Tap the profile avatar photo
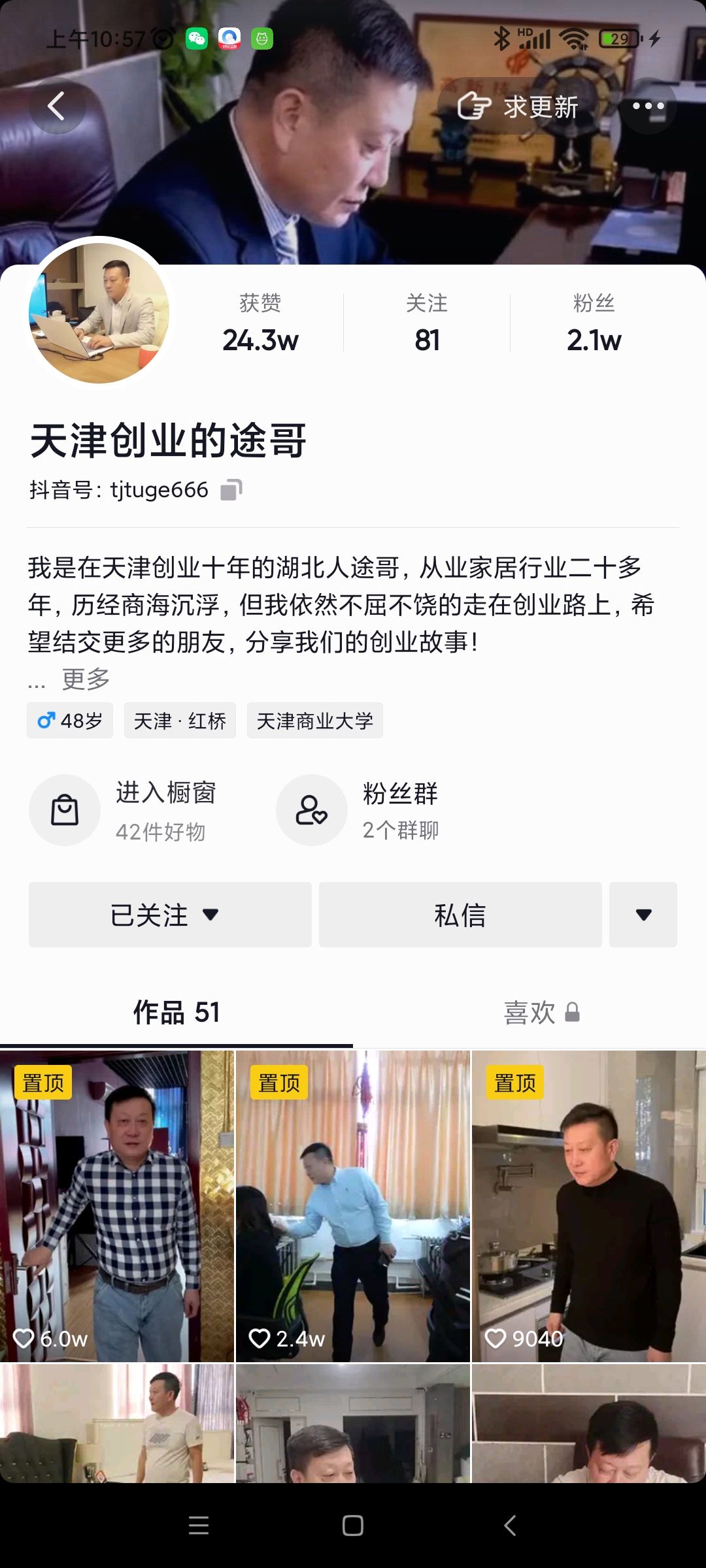The width and height of the screenshot is (706, 1568). coord(100,312)
